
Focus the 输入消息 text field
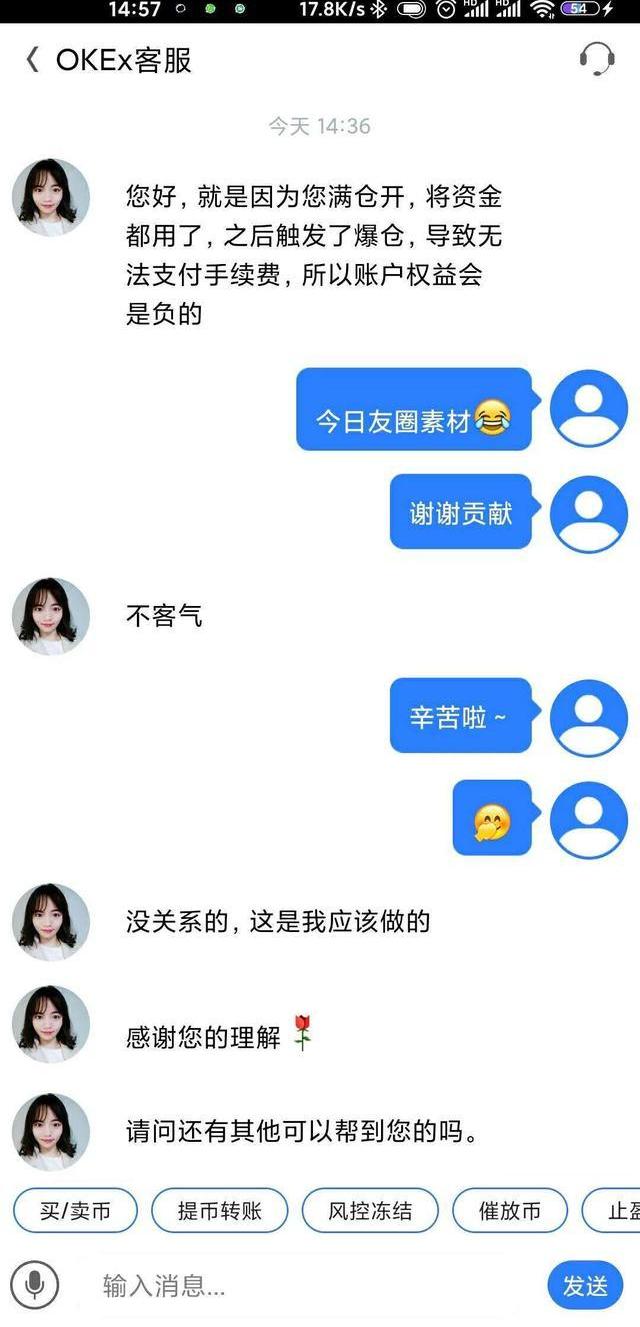300,1285
